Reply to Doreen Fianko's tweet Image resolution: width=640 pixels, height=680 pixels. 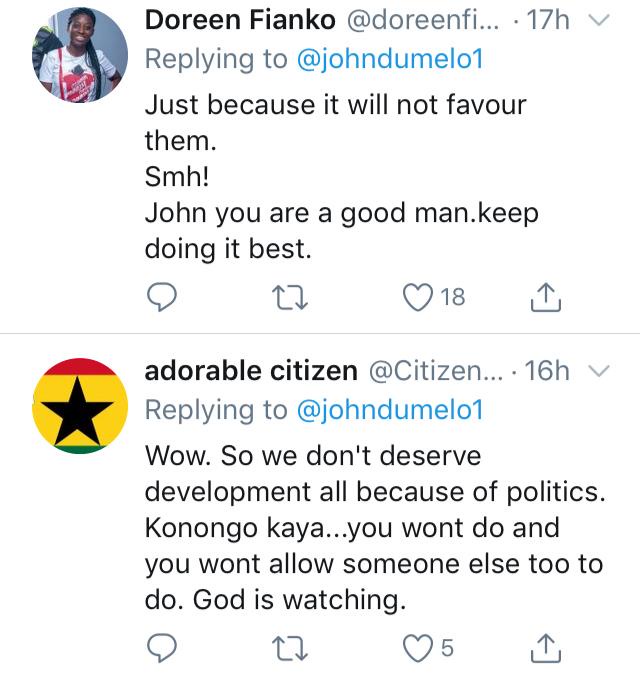coord(162,296)
